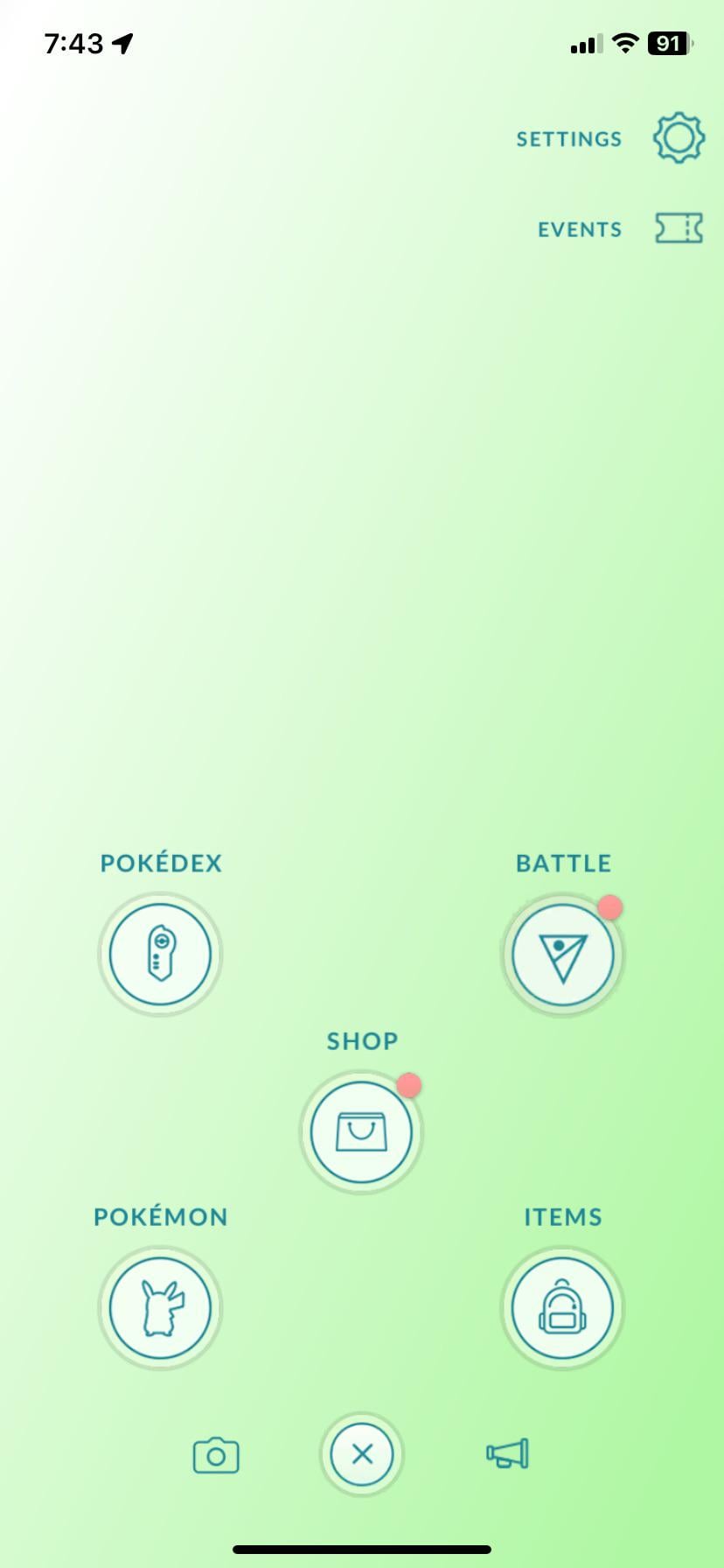View your Pokémon collection

[x=160, y=1307]
